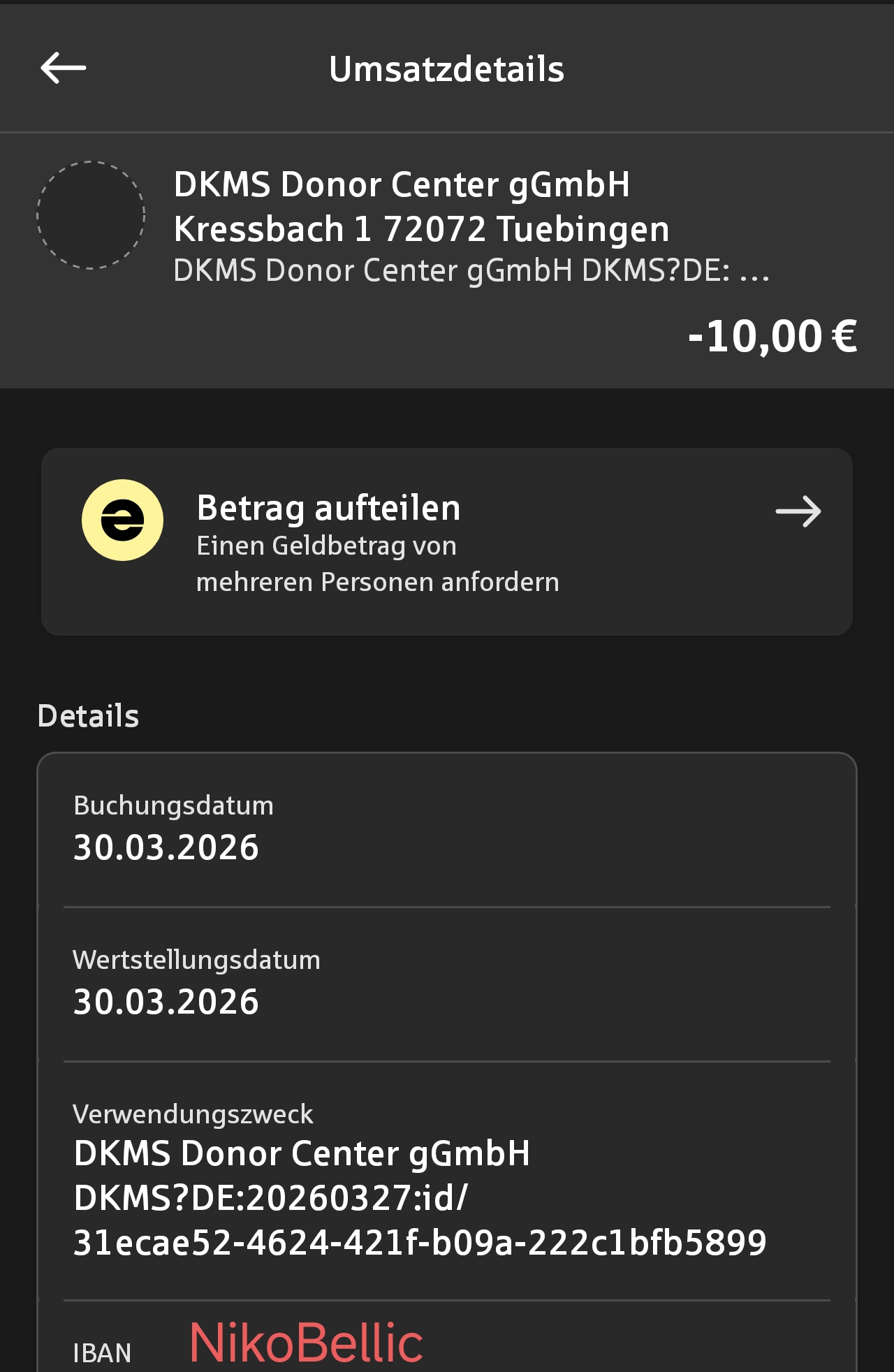
Task: Go back from Umsatzdetails
Action: point(63,68)
